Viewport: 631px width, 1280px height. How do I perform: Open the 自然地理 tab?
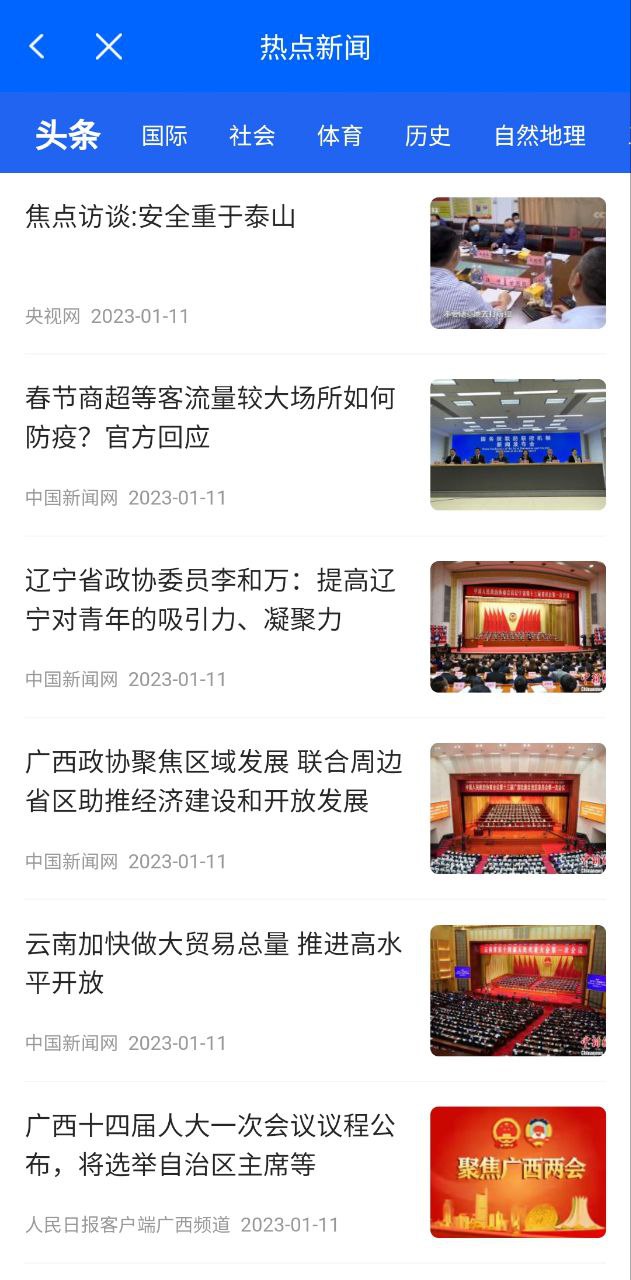click(540, 135)
